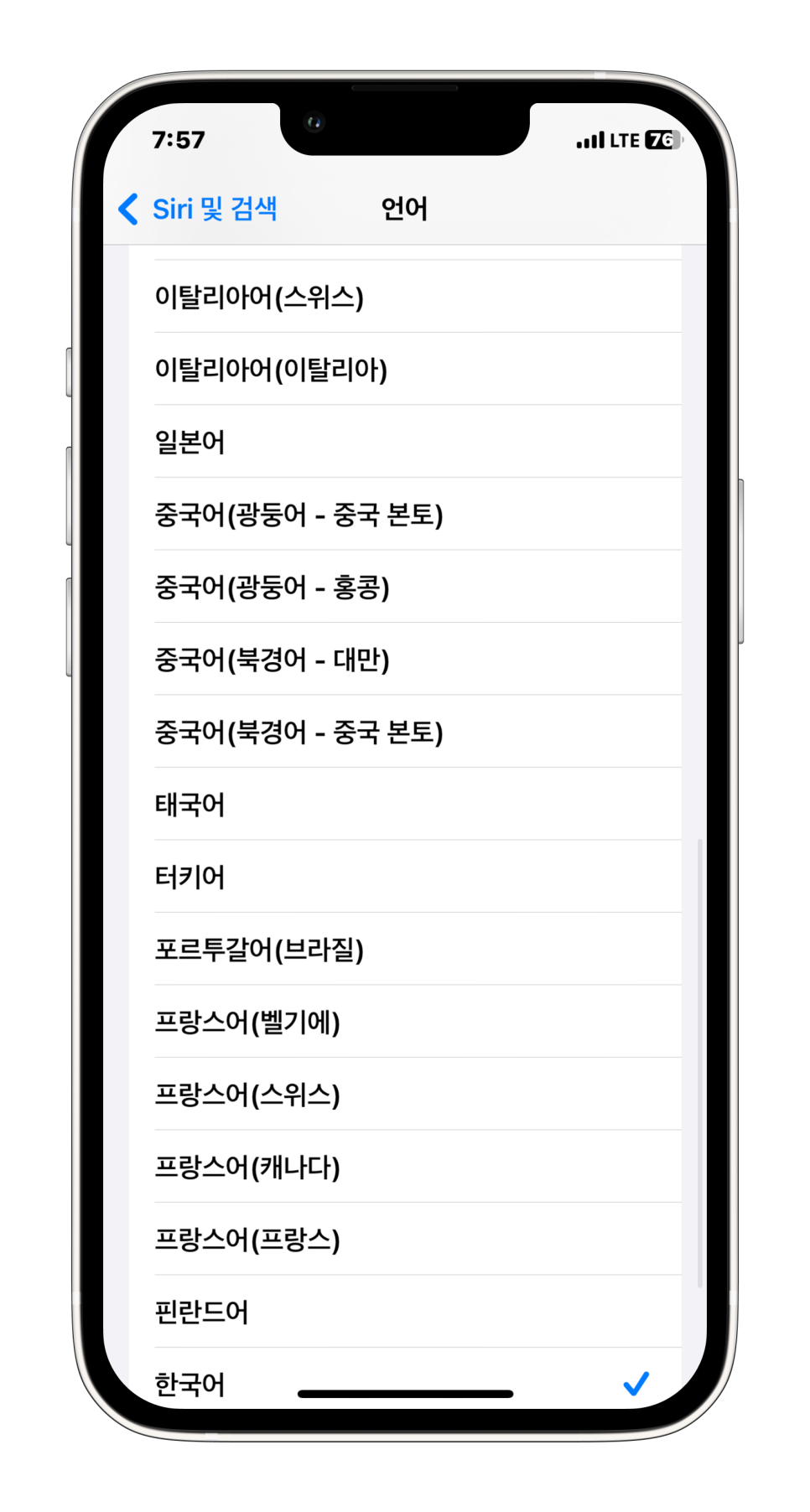Select 프랑스어(프랑스)
Screen dimensions: 810x1512
coord(405,1239)
